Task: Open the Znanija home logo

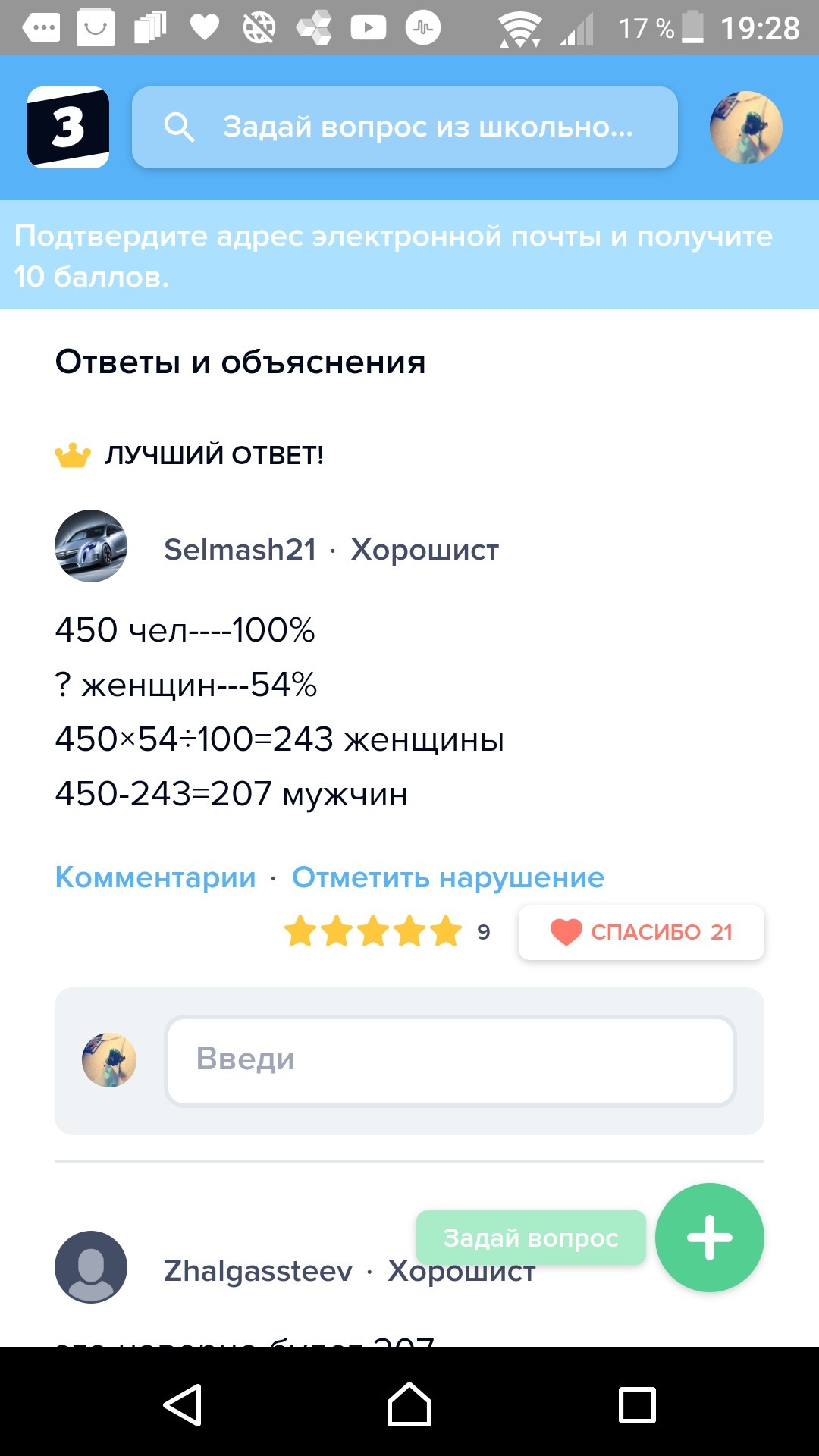Action: (68, 127)
